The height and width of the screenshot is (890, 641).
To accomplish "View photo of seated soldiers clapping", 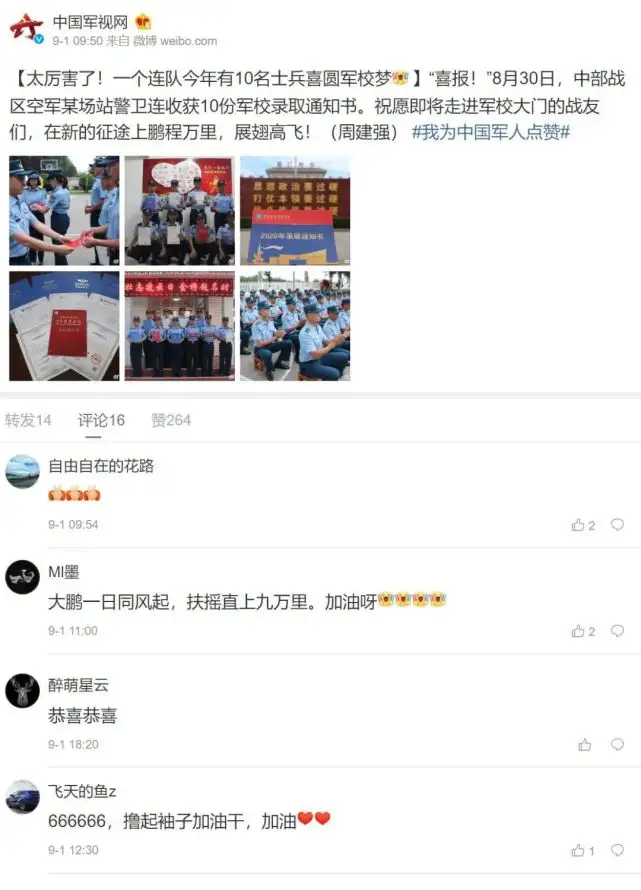I will pyautogui.click(x=295, y=326).
